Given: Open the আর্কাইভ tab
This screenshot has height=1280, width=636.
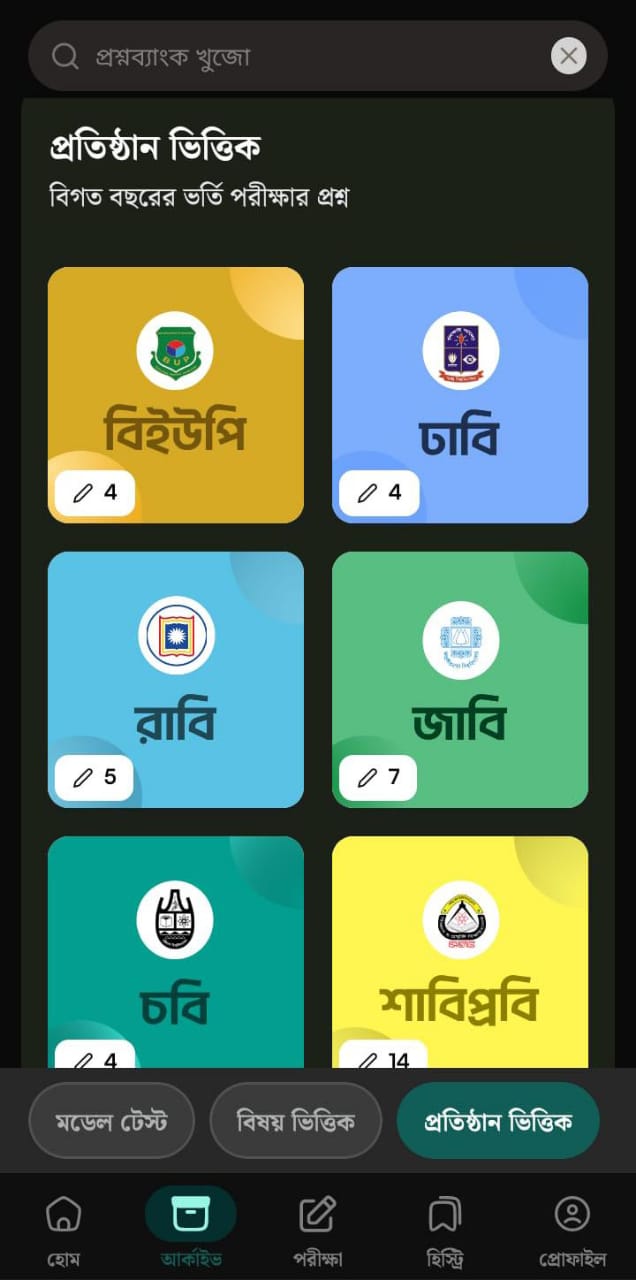Looking at the screenshot, I should click(190, 1229).
